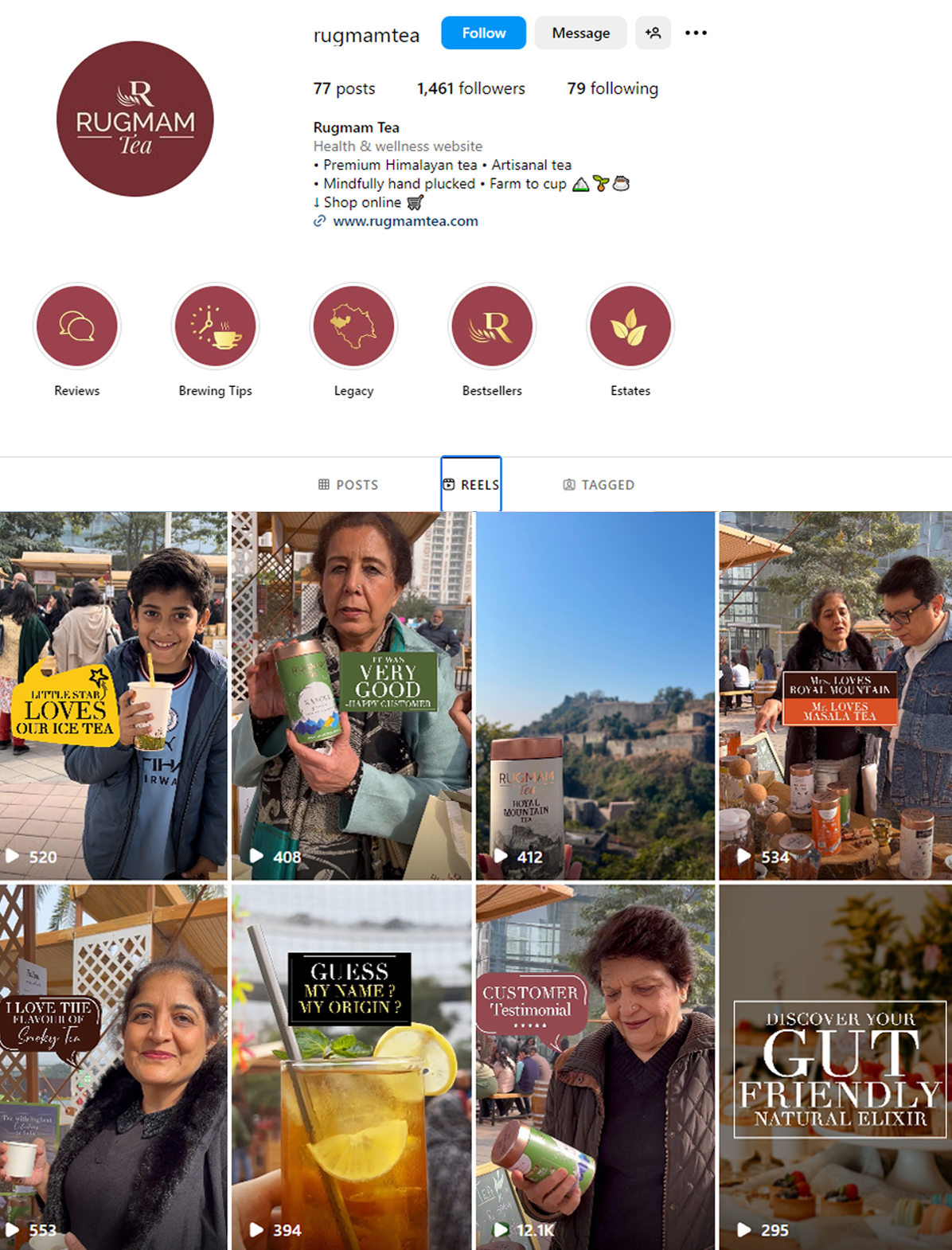This screenshot has height=1250, width=952.
Task: Switch to the Tagged tab
Action: tap(599, 485)
